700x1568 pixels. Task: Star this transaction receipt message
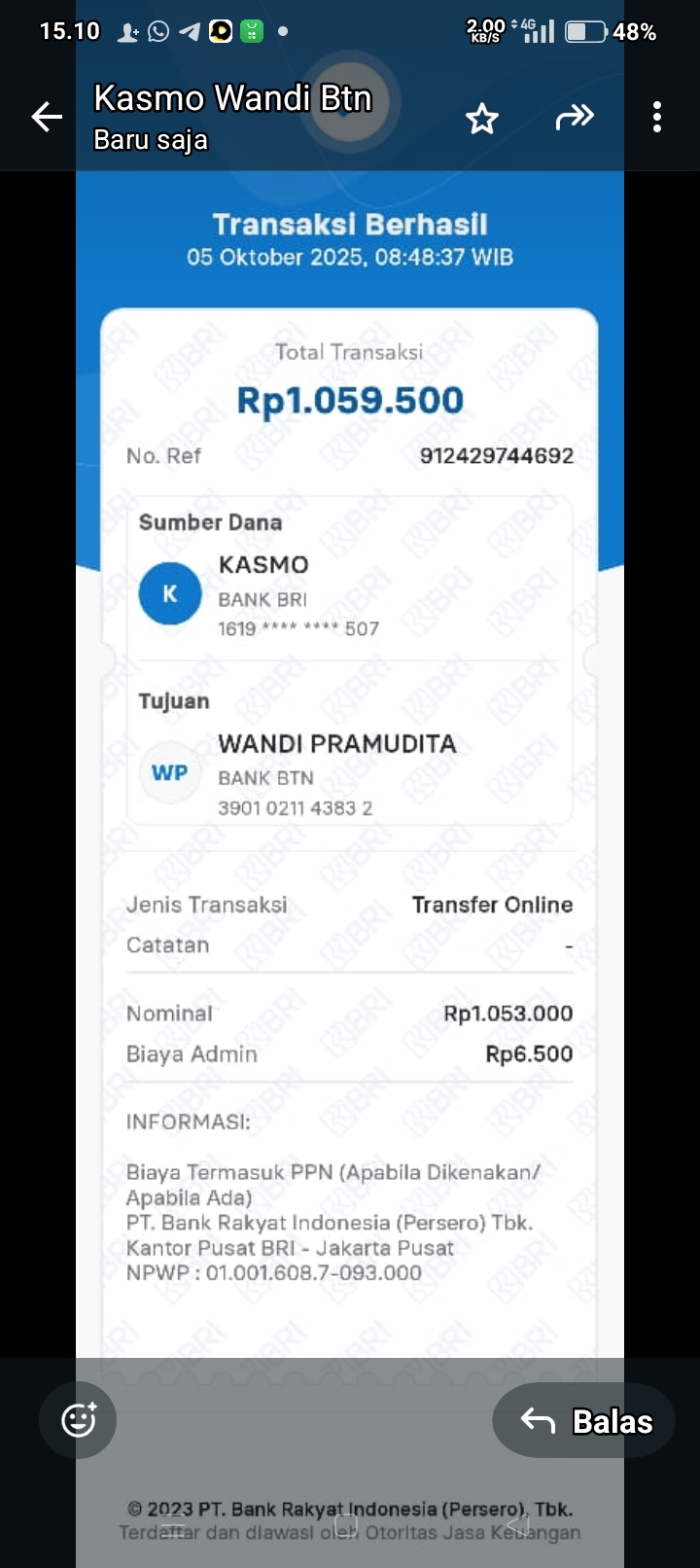coord(481,117)
